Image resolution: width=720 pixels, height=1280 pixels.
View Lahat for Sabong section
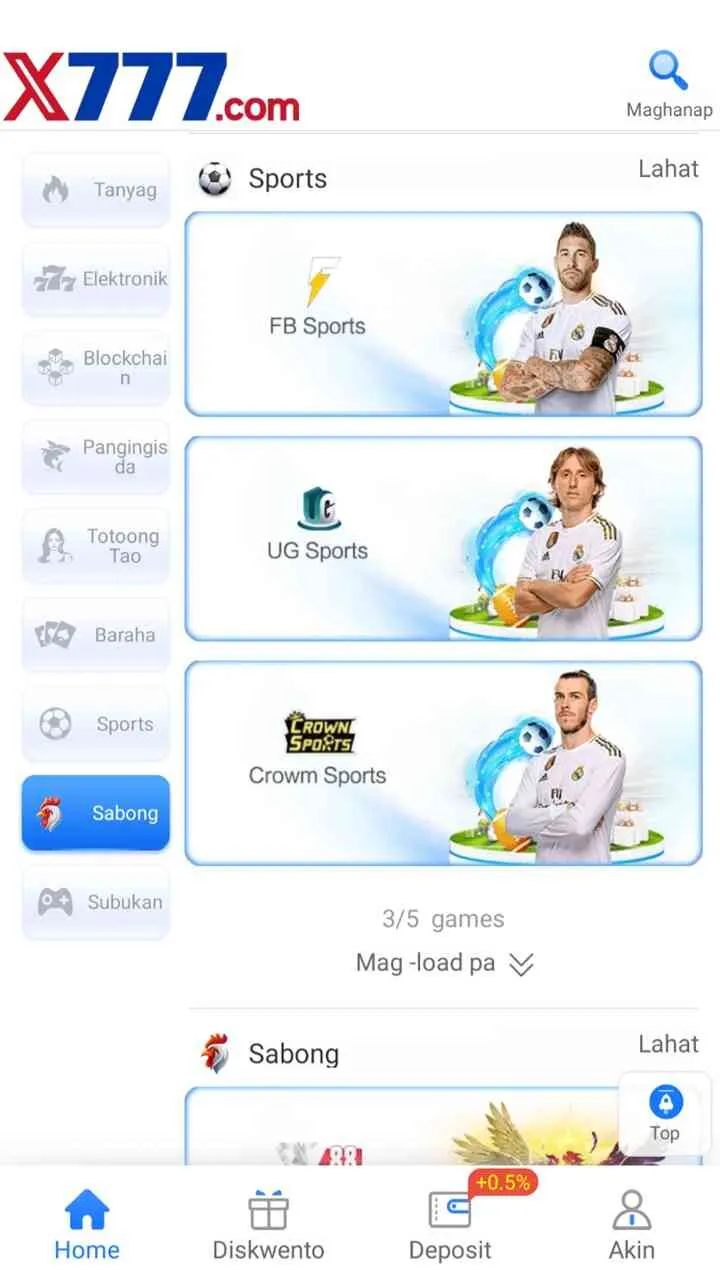(668, 1044)
